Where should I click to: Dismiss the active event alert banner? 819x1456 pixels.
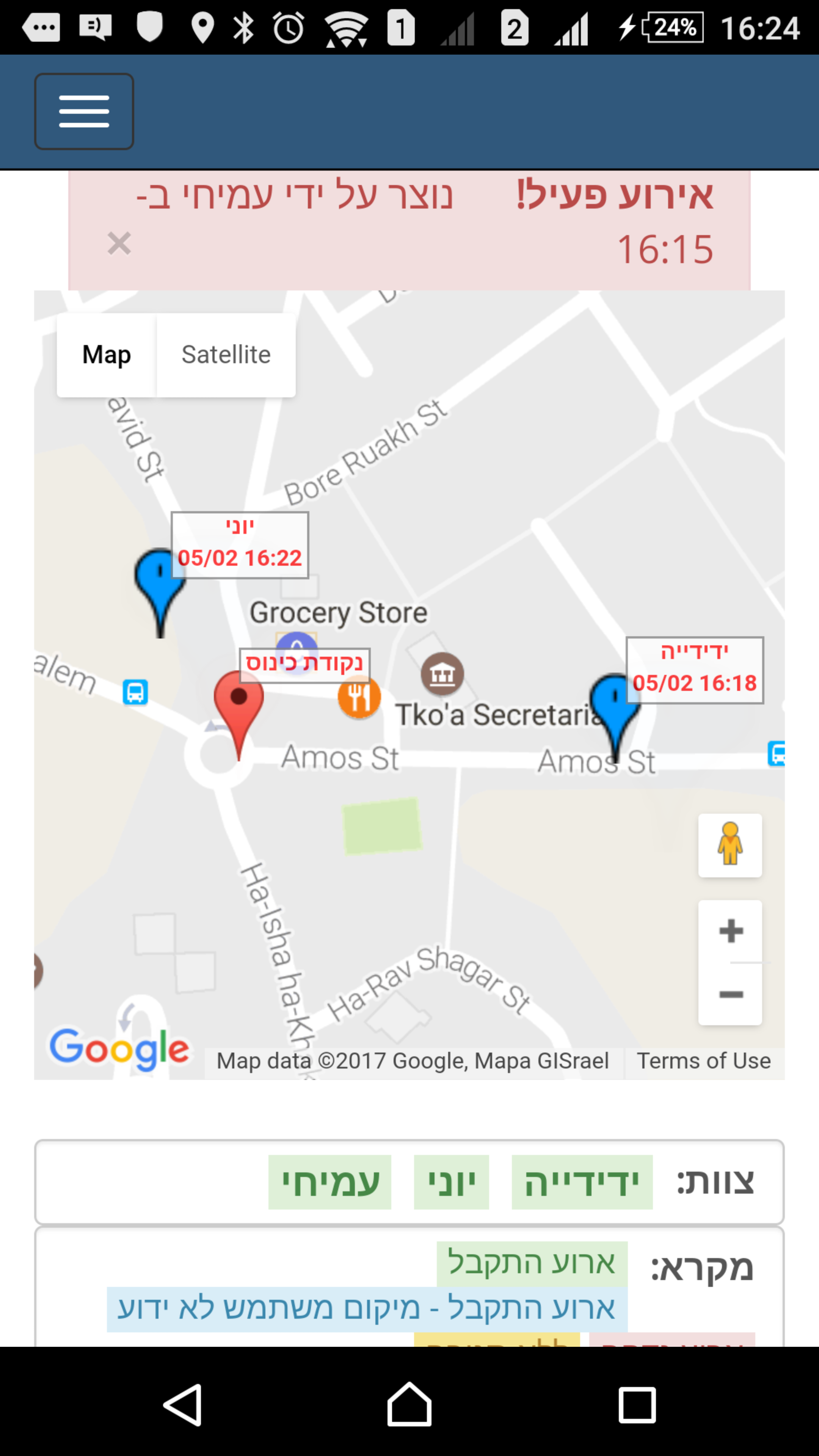(x=119, y=243)
